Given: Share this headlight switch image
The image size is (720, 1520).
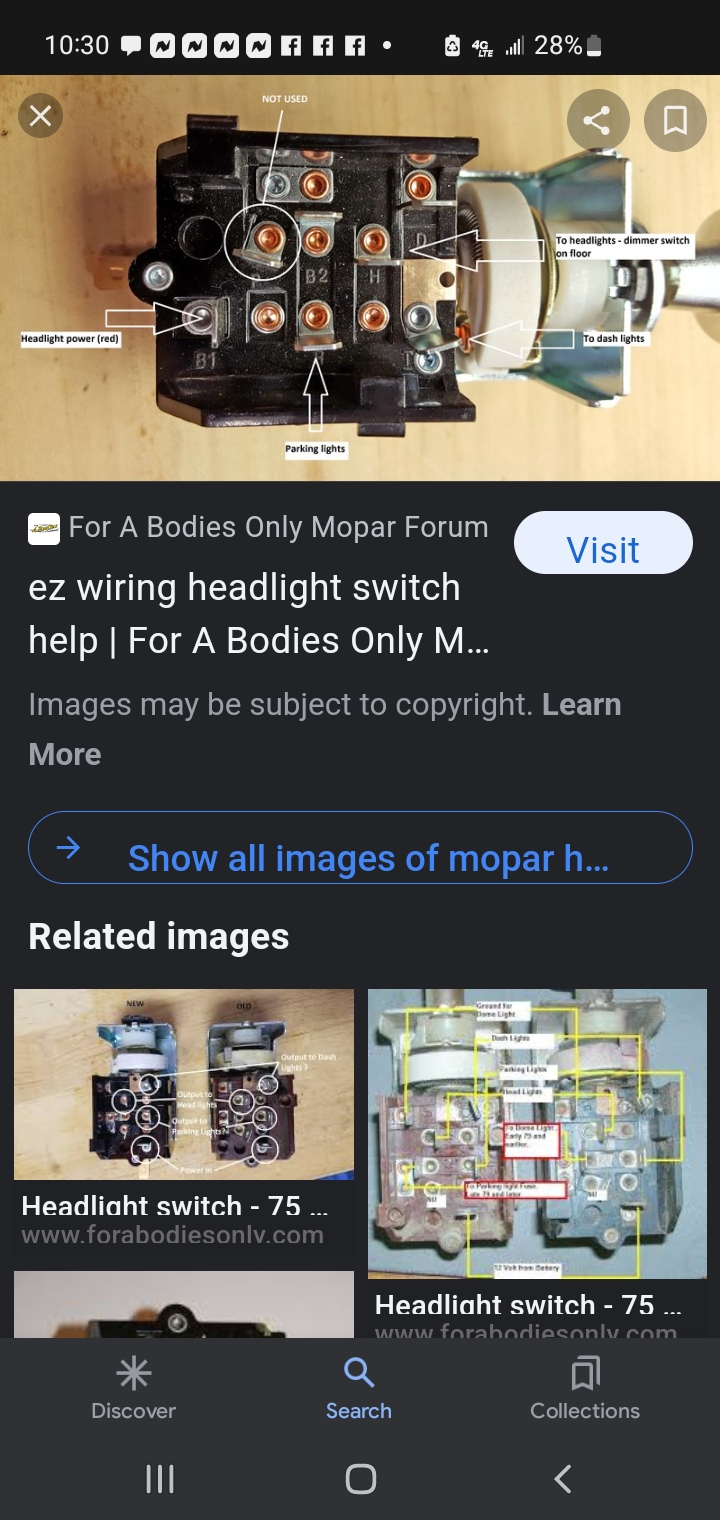Looking at the screenshot, I should pos(597,121).
